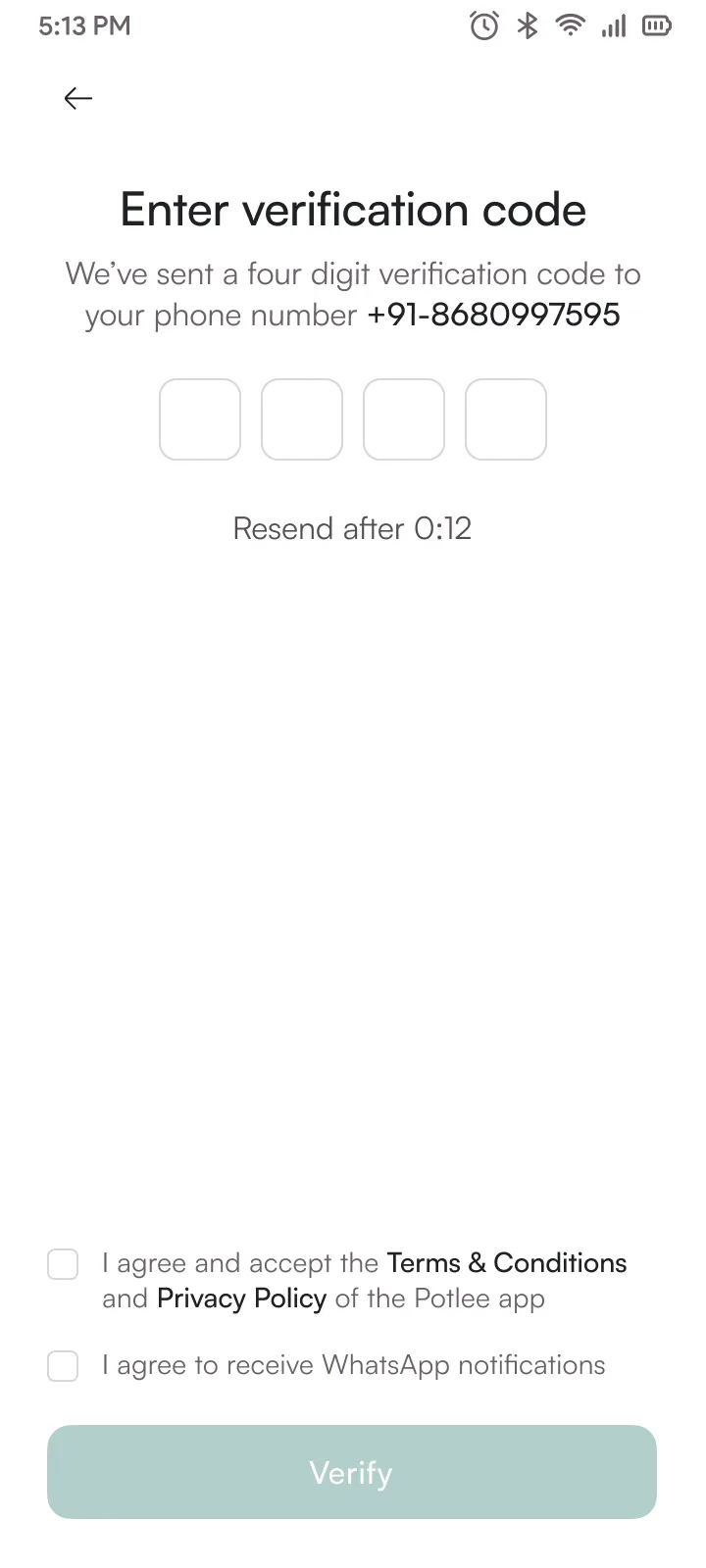Check the Terms & Conditions agreement box
The width and height of the screenshot is (706, 1568).
coord(63,1264)
